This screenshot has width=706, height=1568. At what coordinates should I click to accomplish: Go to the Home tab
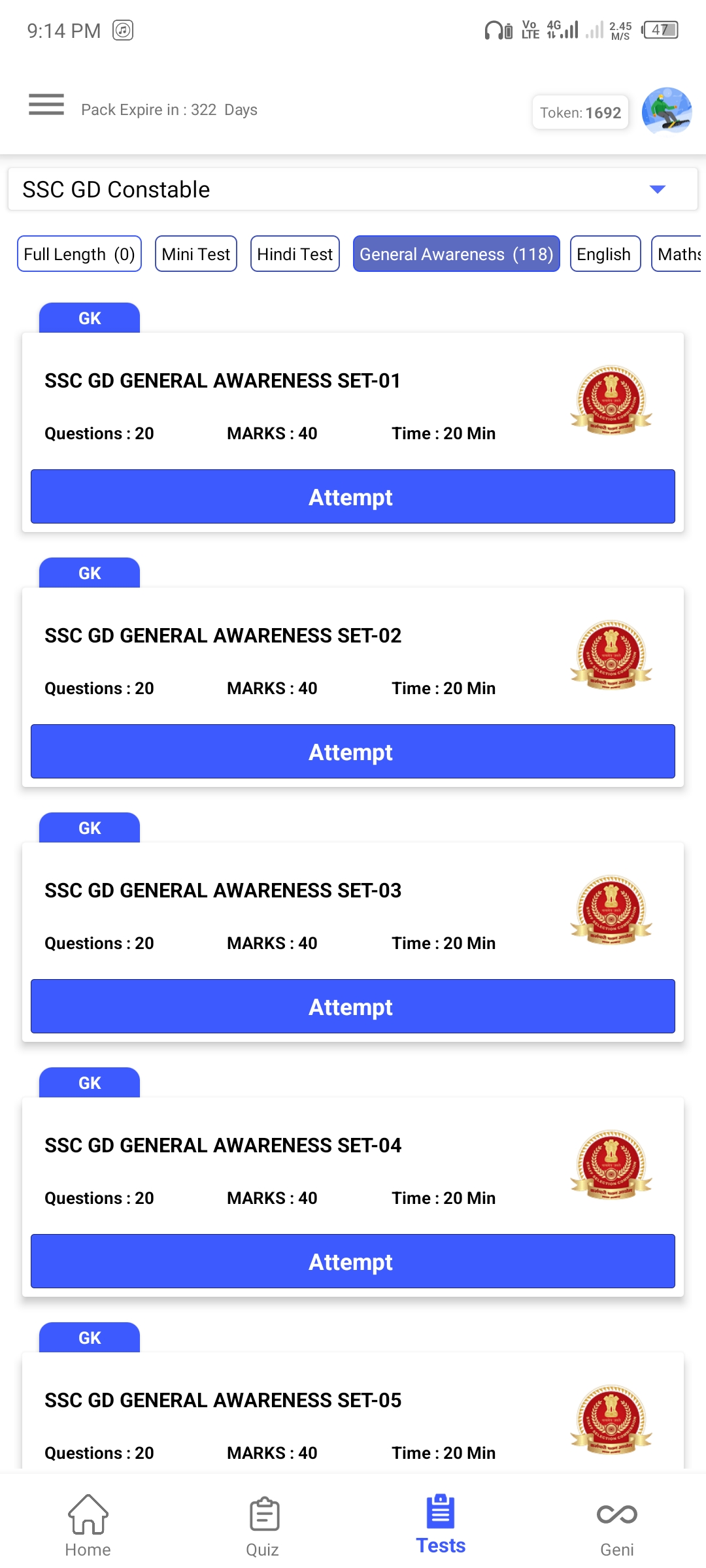click(x=88, y=1526)
